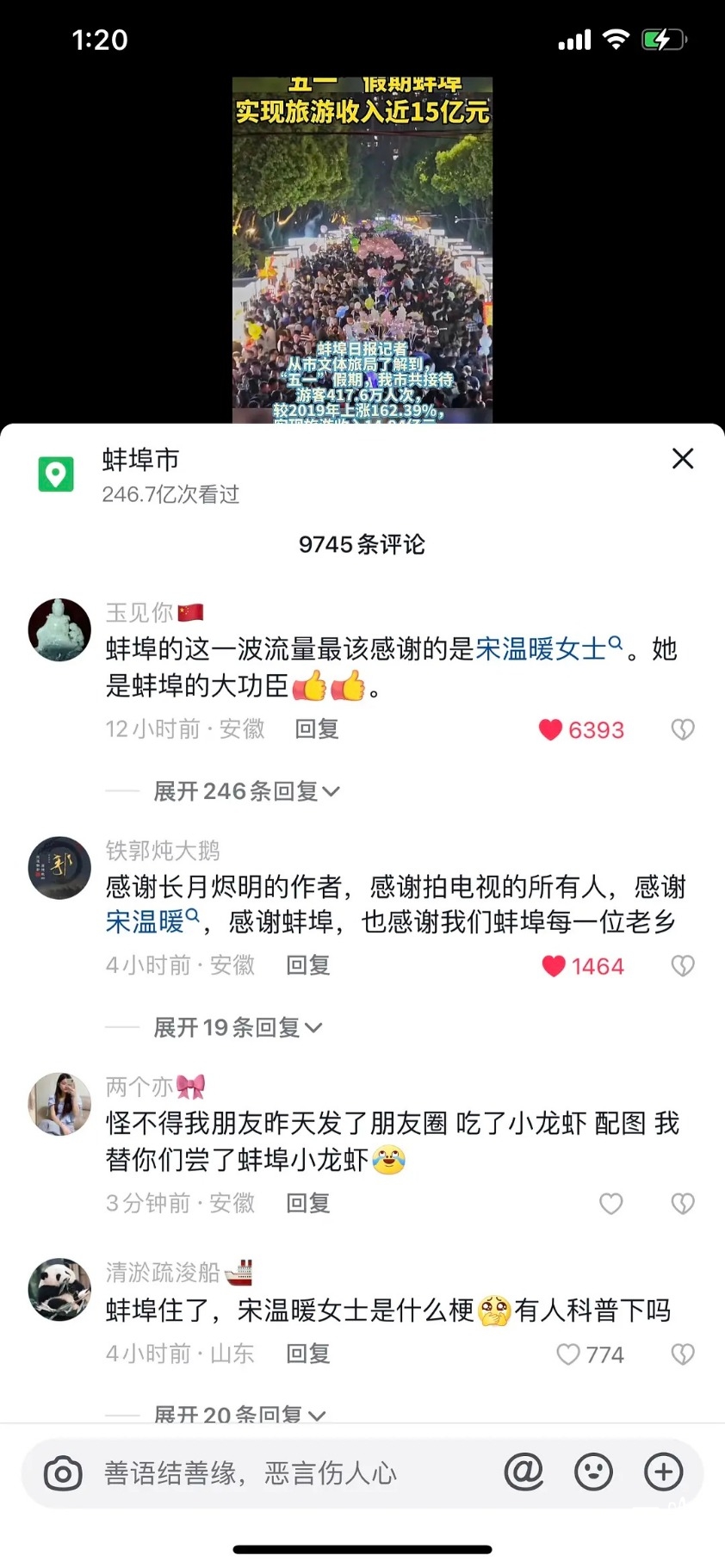The width and height of the screenshot is (725, 1568).
Task: Open 清淤疏浚船's profile avatar
Action: coord(59,1289)
